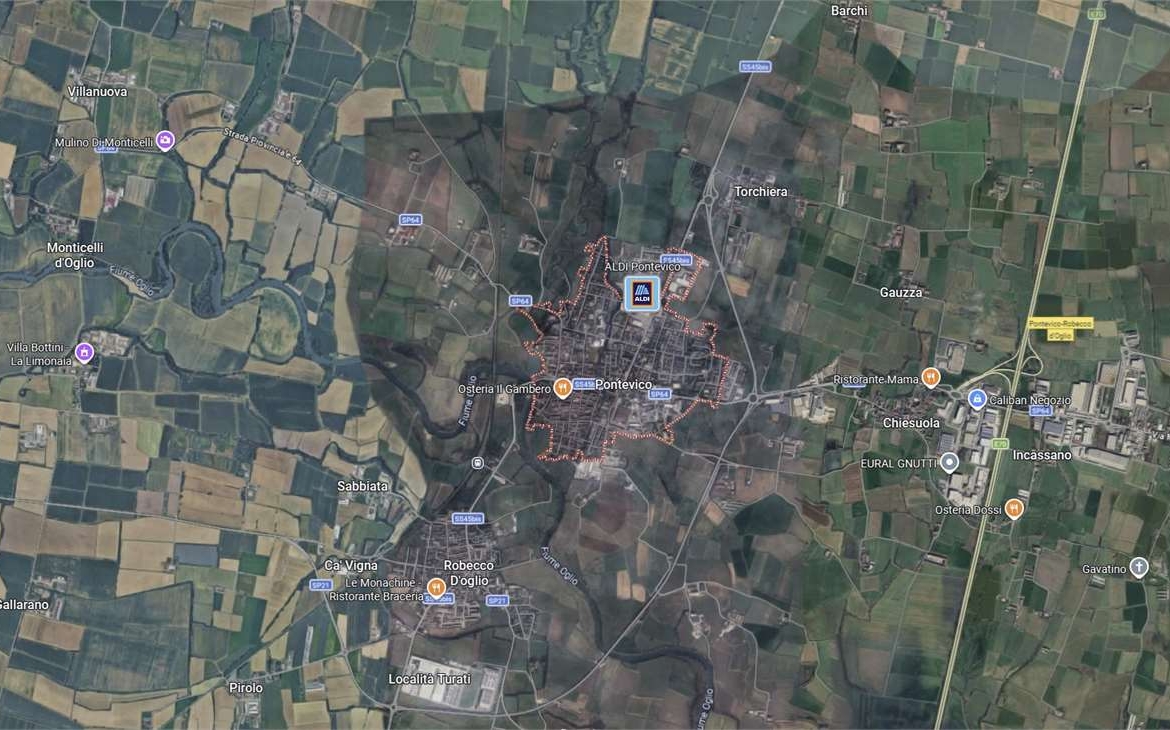Tap the Mulino Di Monticelli marker
The height and width of the screenshot is (730, 1170).
tap(166, 141)
